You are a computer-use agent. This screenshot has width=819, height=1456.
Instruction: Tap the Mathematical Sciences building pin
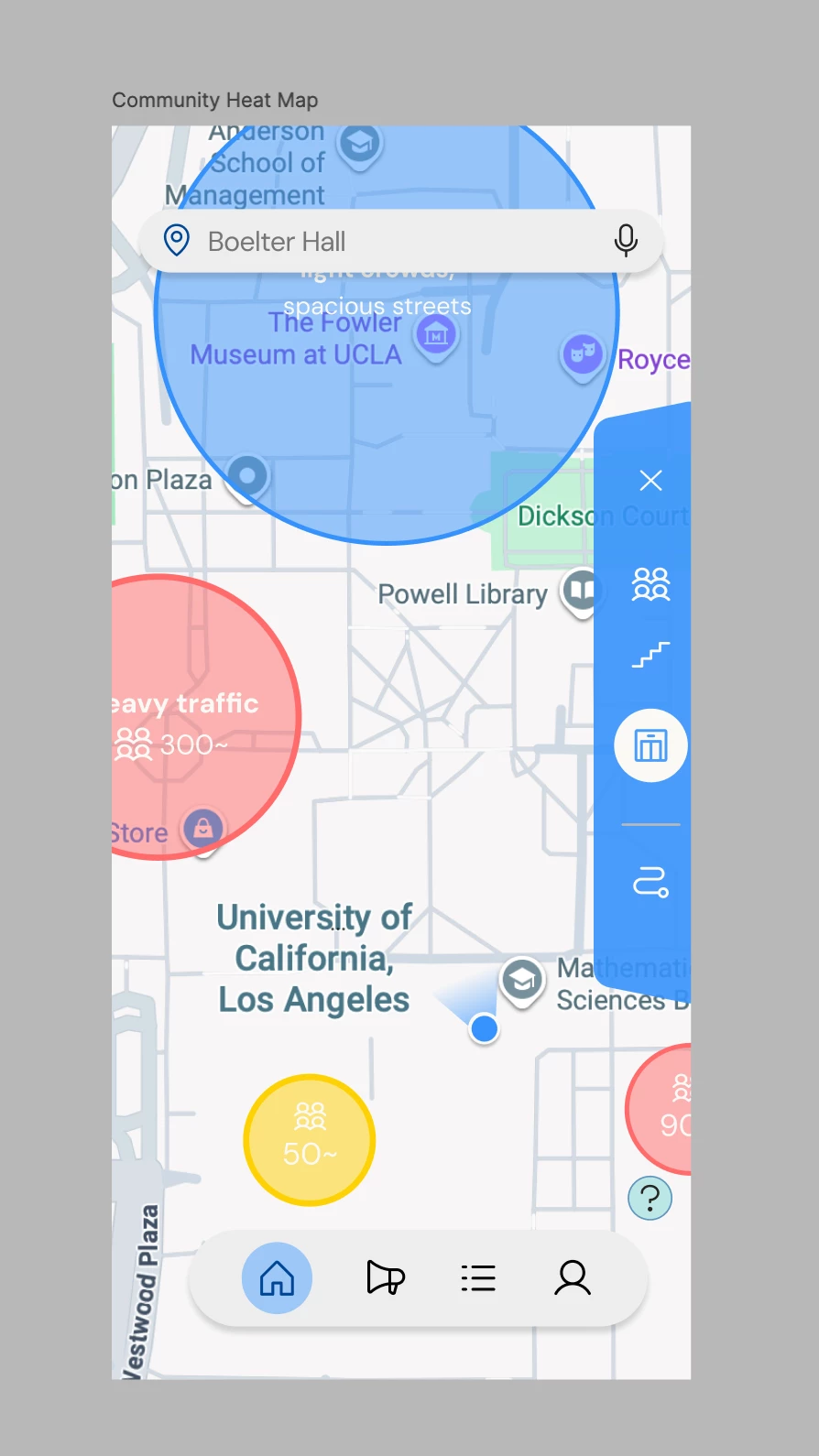(522, 982)
